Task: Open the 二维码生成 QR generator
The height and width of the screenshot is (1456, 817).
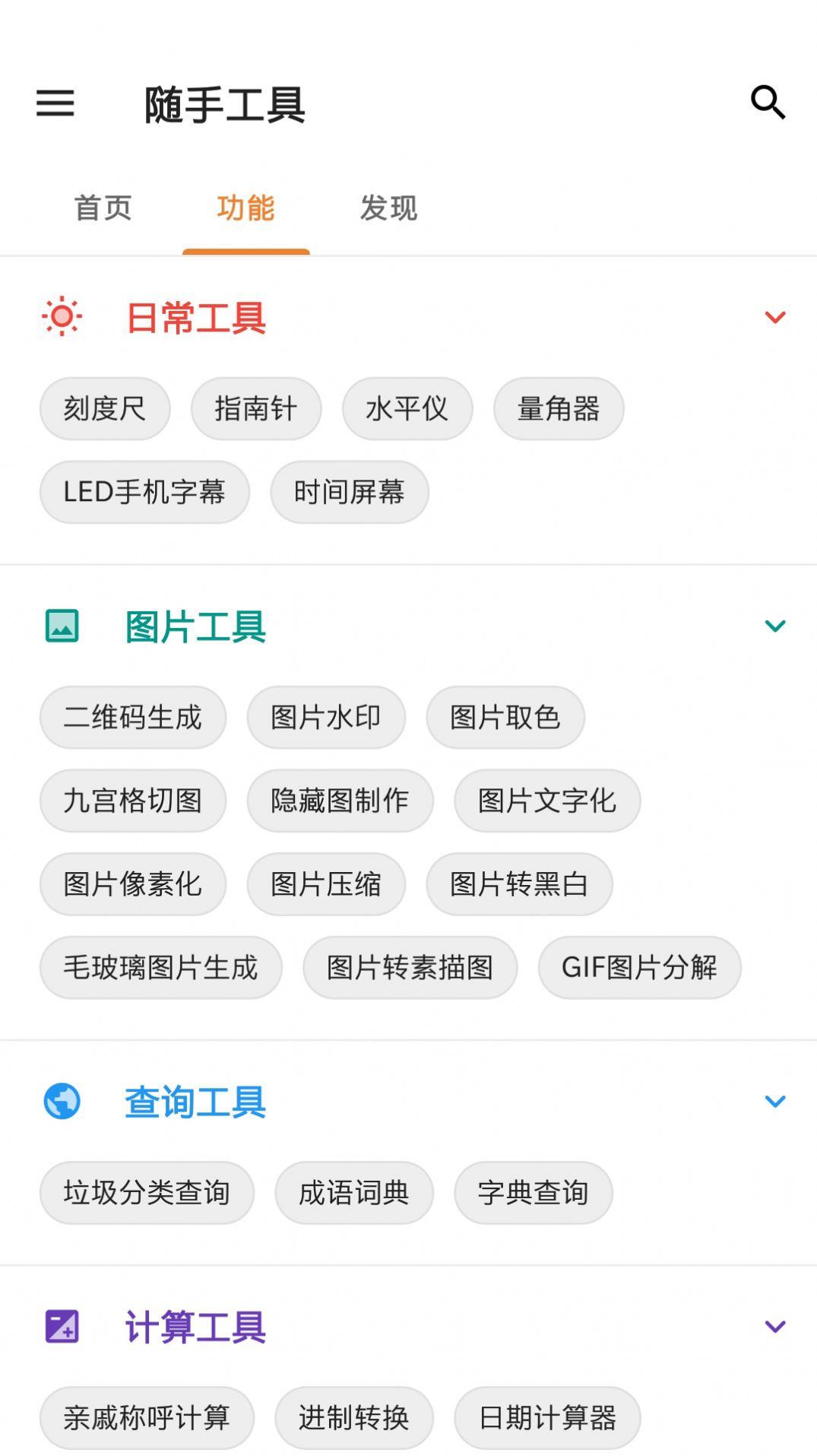Action: coord(132,717)
